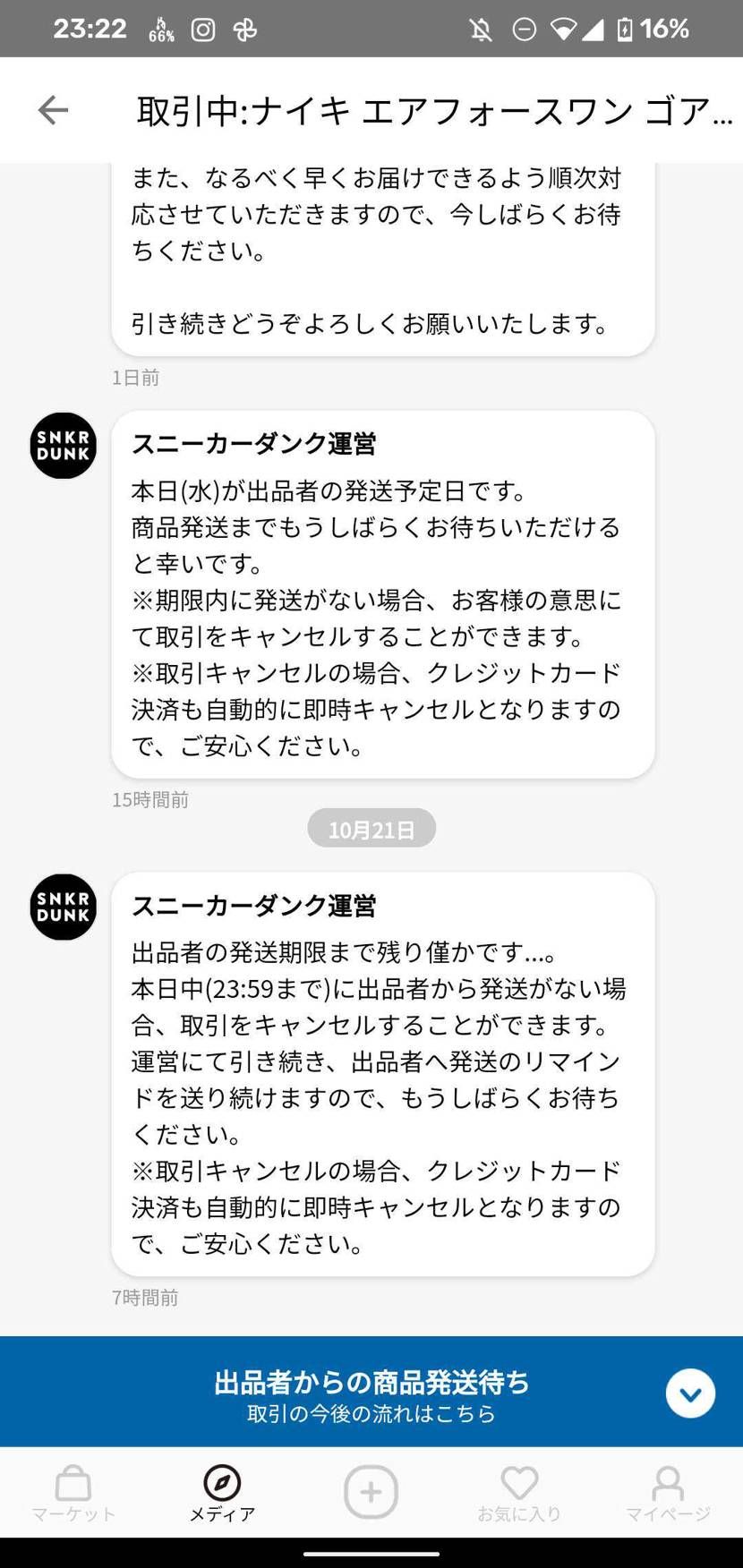The image size is (743, 1568).
Task: Tap the SNKR DUNK avatar on bottom message
Action: 63,907
